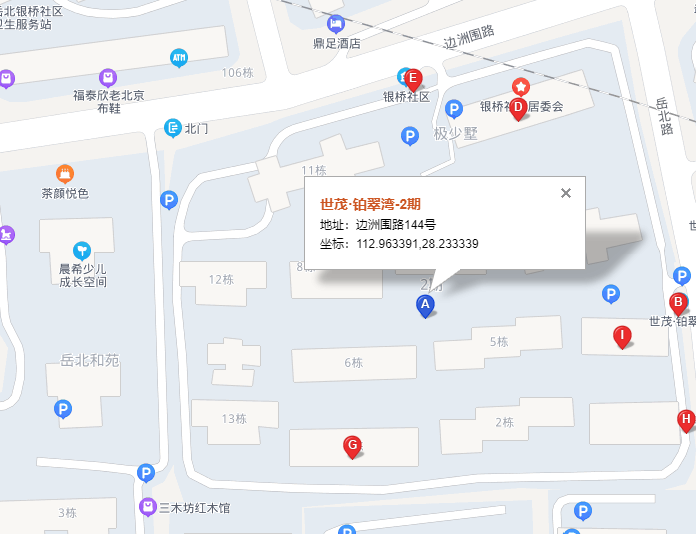Select map marker B
The width and height of the screenshot is (696, 534).
pyautogui.click(x=678, y=302)
